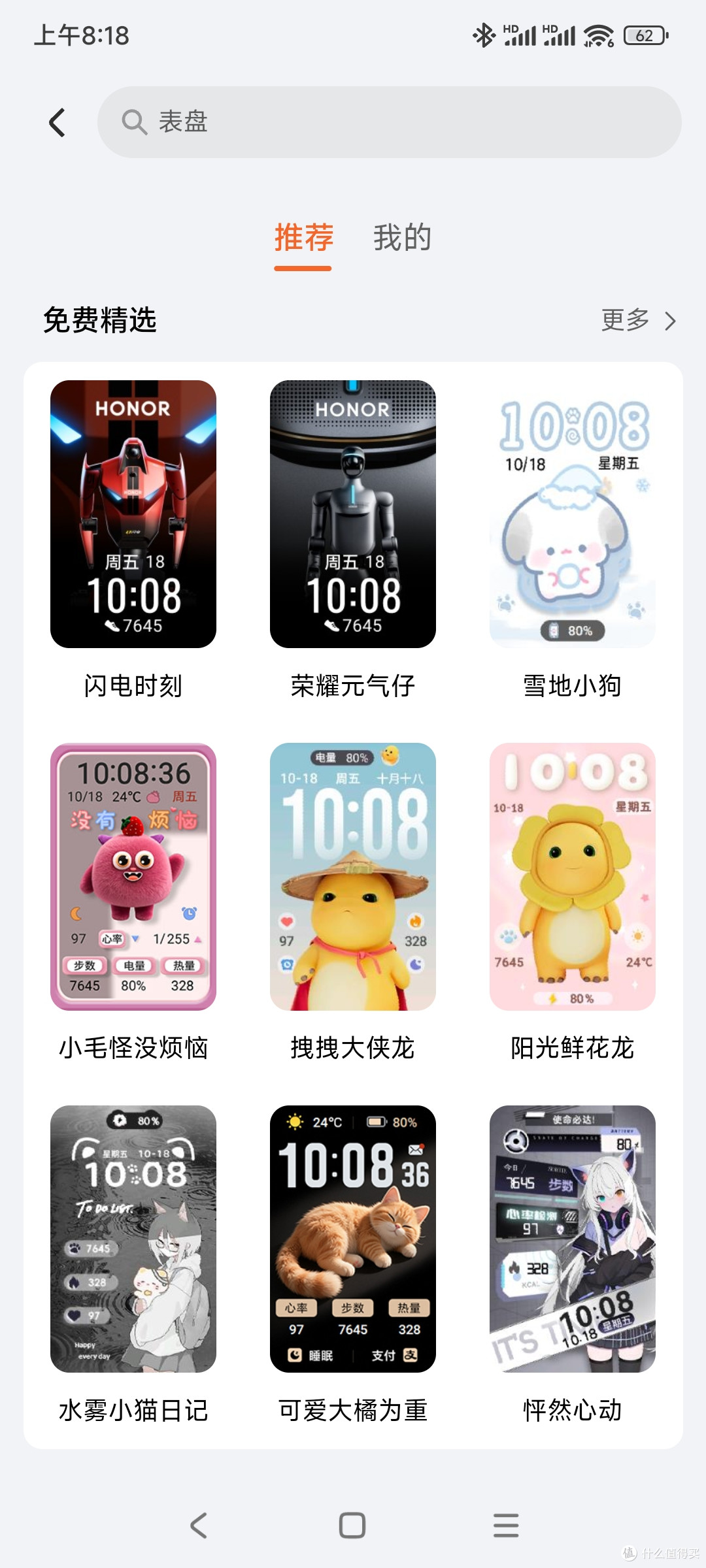The height and width of the screenshot is (1568, 706).
Task: Select the 推荐 tab
Action: (x=303, y=237)
